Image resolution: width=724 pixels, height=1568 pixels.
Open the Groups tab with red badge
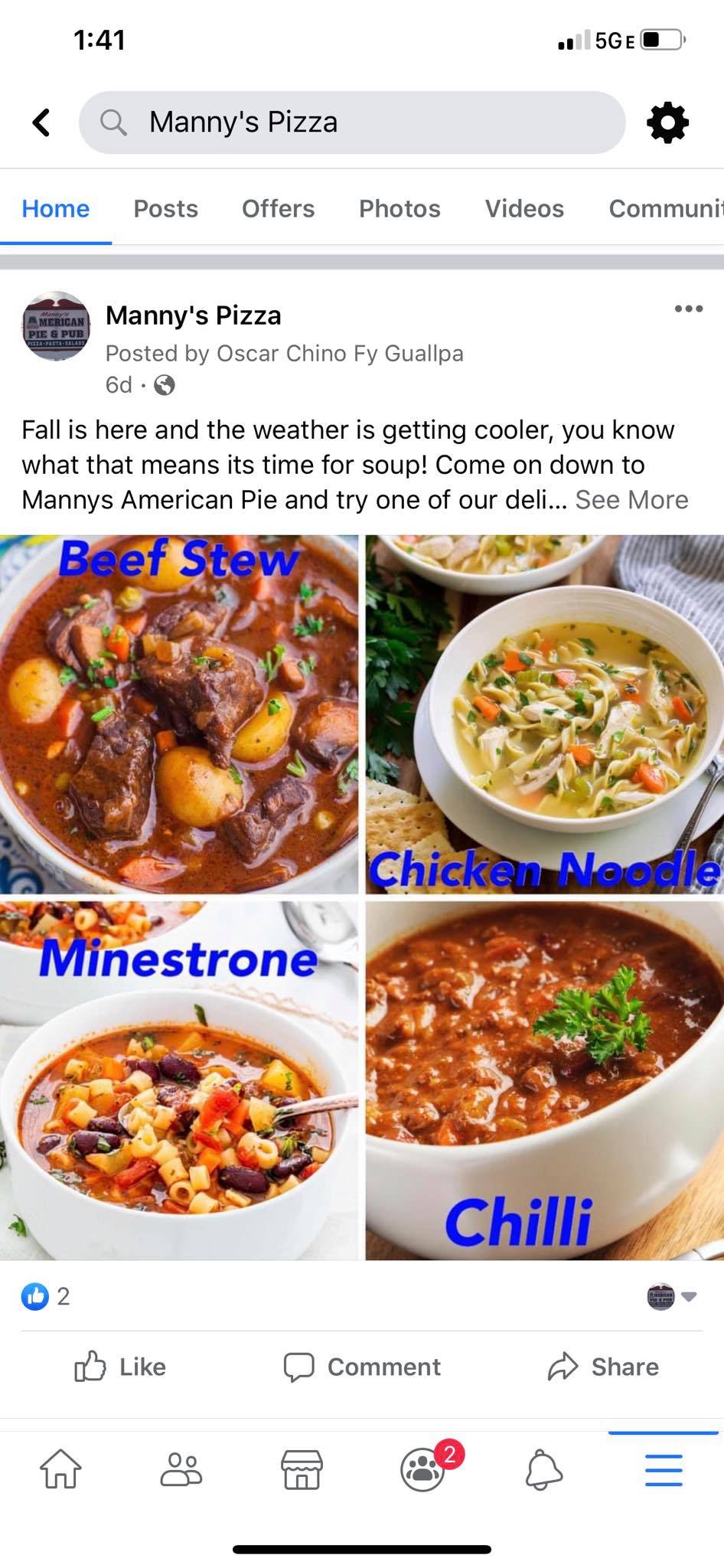pos(423,1469)
